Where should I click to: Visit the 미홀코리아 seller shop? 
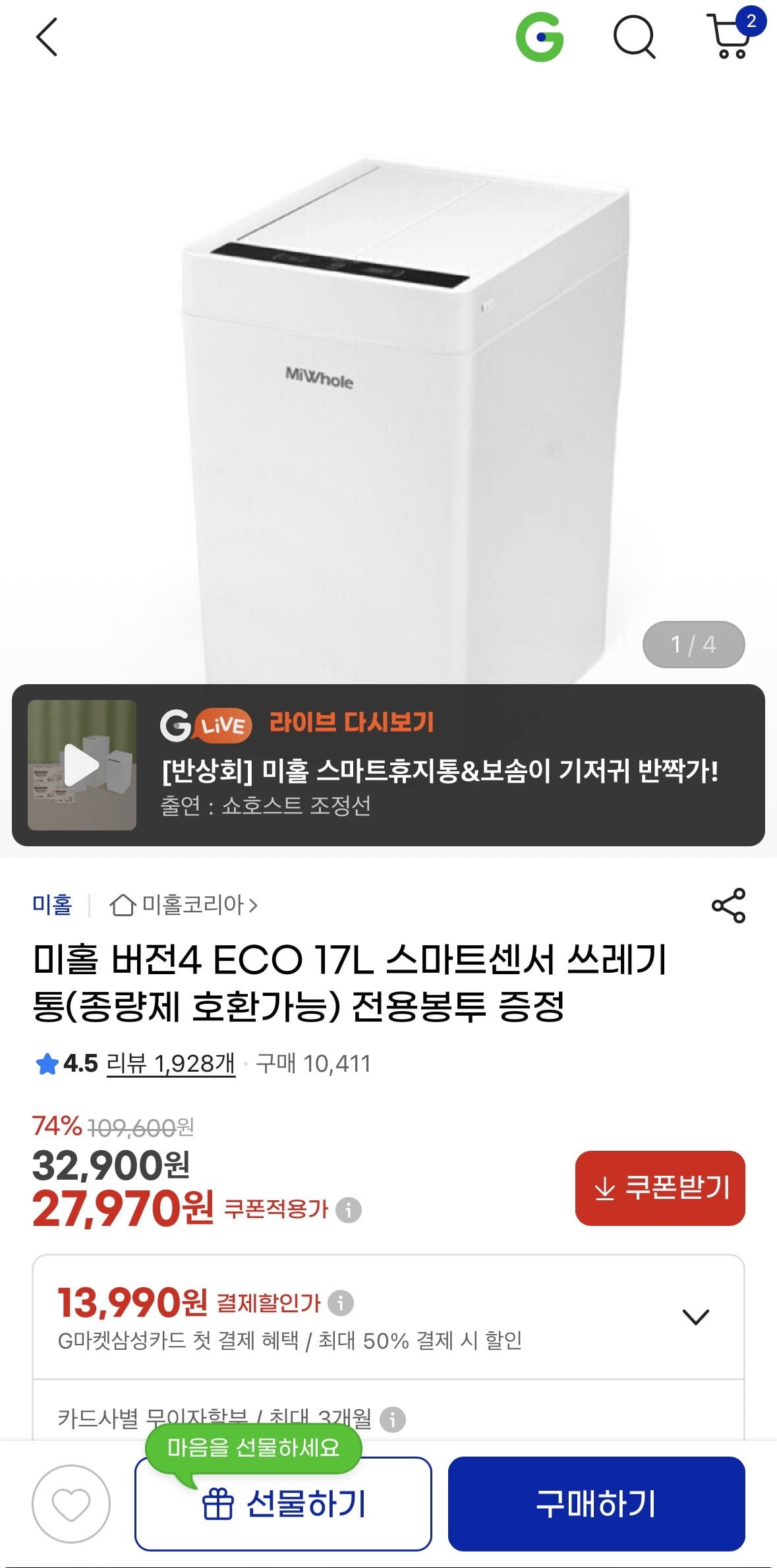[185, 905]
